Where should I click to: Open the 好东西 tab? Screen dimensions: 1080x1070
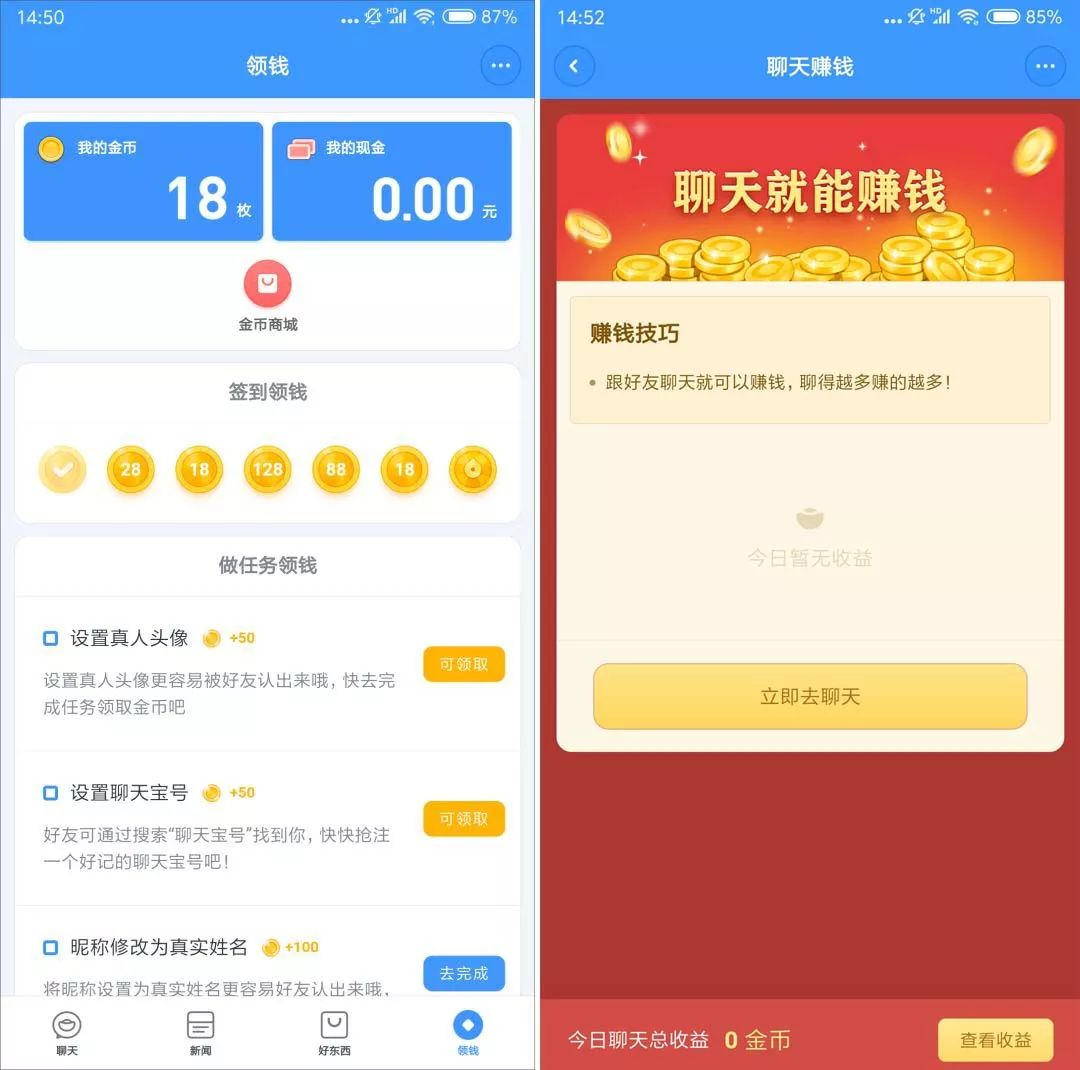[x=334, y=1033]
